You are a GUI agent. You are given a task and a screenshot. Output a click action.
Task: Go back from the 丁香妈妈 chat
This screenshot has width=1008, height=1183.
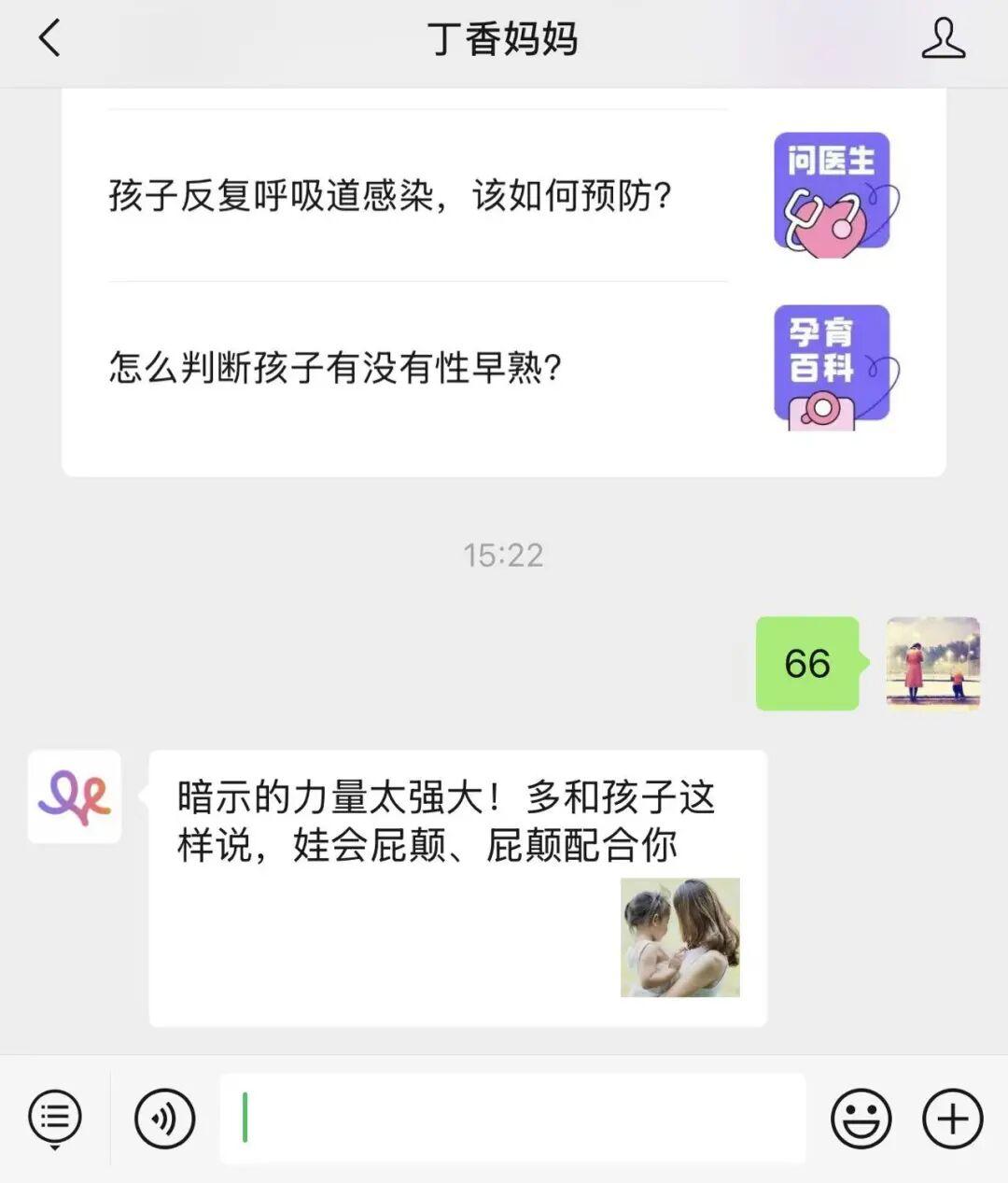pyautogui.click(x=50, y=39)
